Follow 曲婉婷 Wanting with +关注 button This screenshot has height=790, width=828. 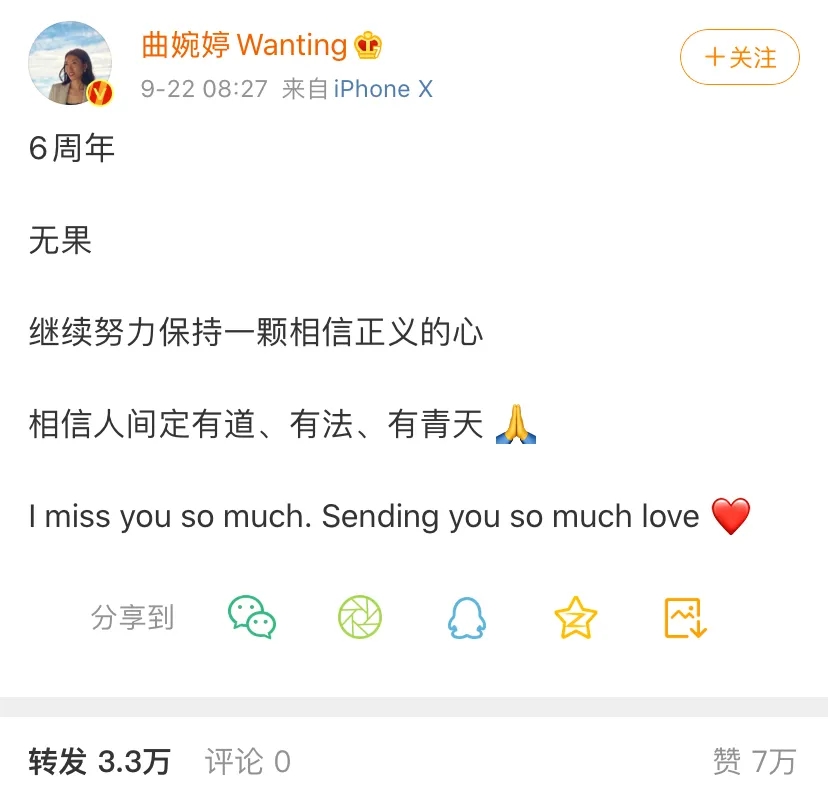pyautogui.click(x=739, y=57)
